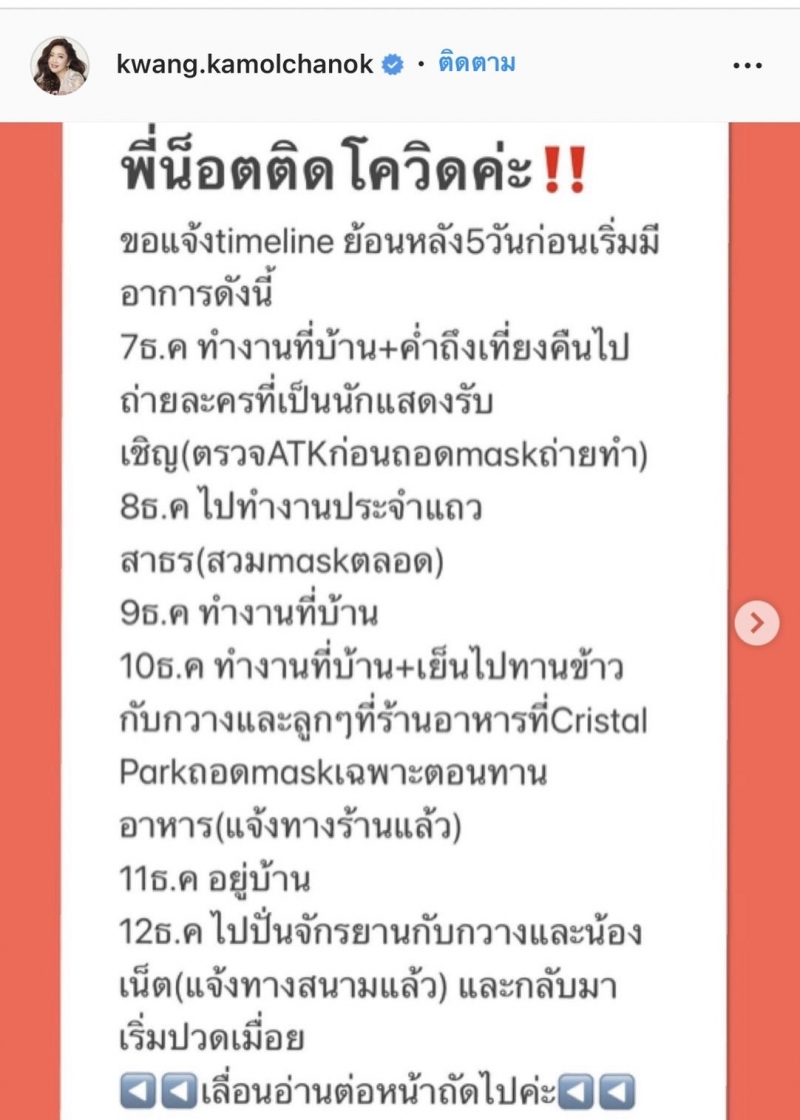Image resolution: width=800 pixels, height=1120 pixels.
Task: Tap ติดตาม to follow this account
Action: [x=477, y=65]
